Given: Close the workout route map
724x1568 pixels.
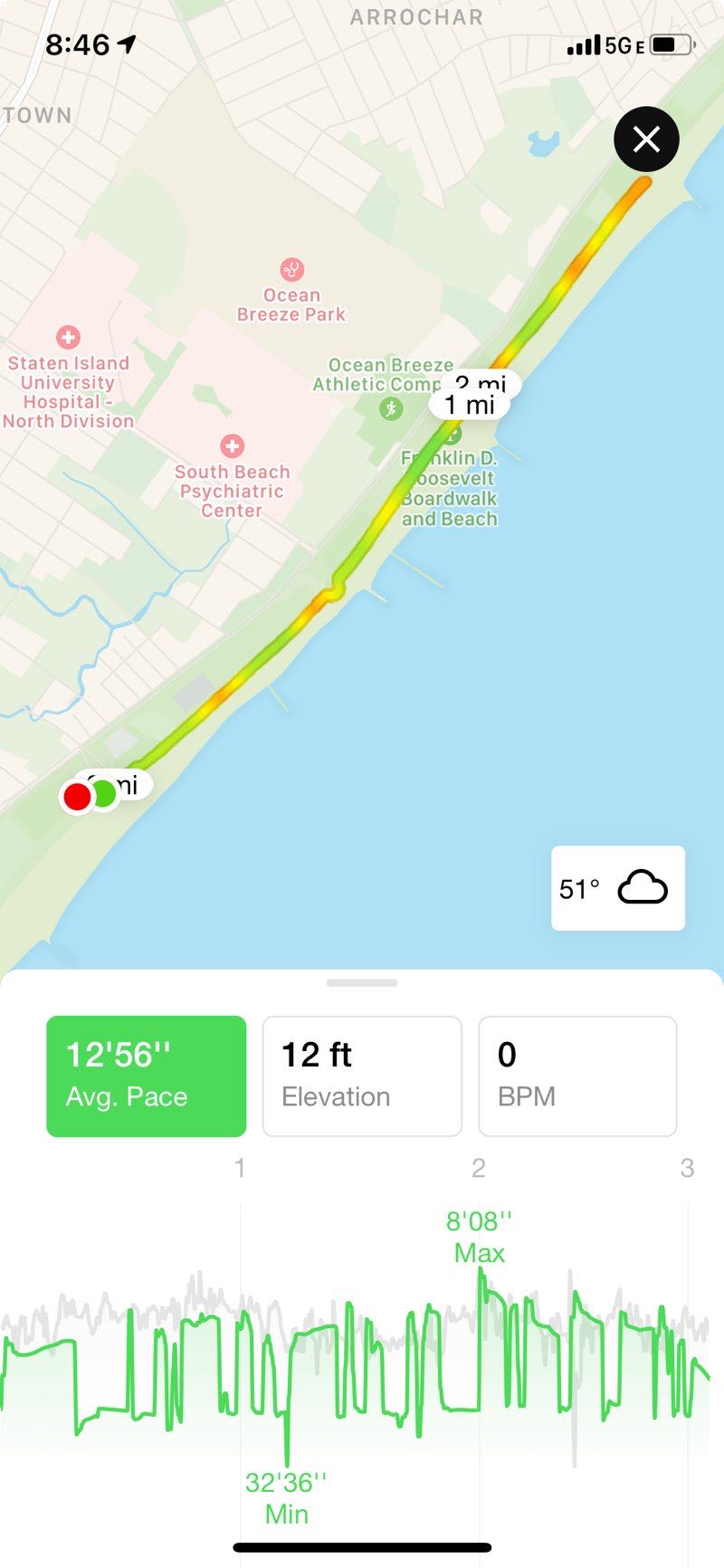Looking at the screenshot, I should tap(646, 139).
